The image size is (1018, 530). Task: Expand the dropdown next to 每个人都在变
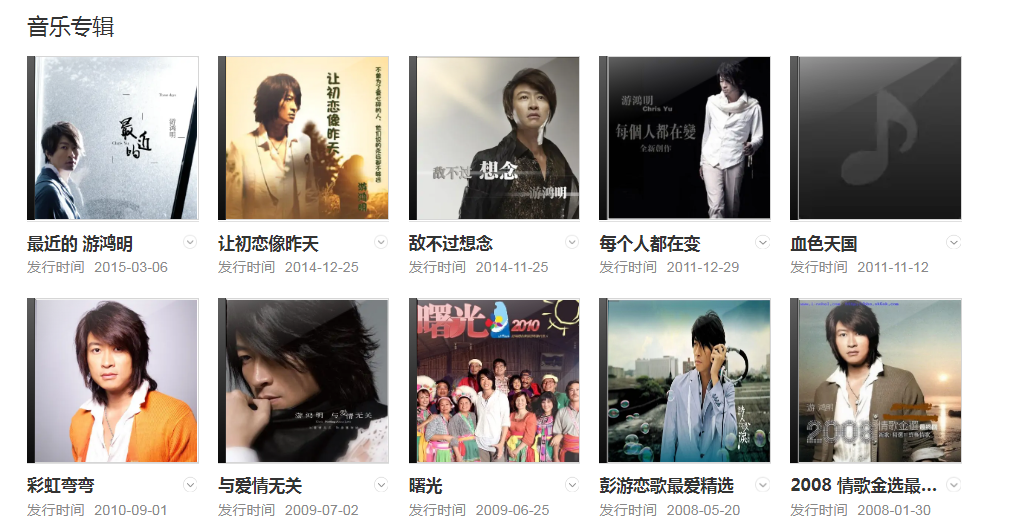click(763, 242)
